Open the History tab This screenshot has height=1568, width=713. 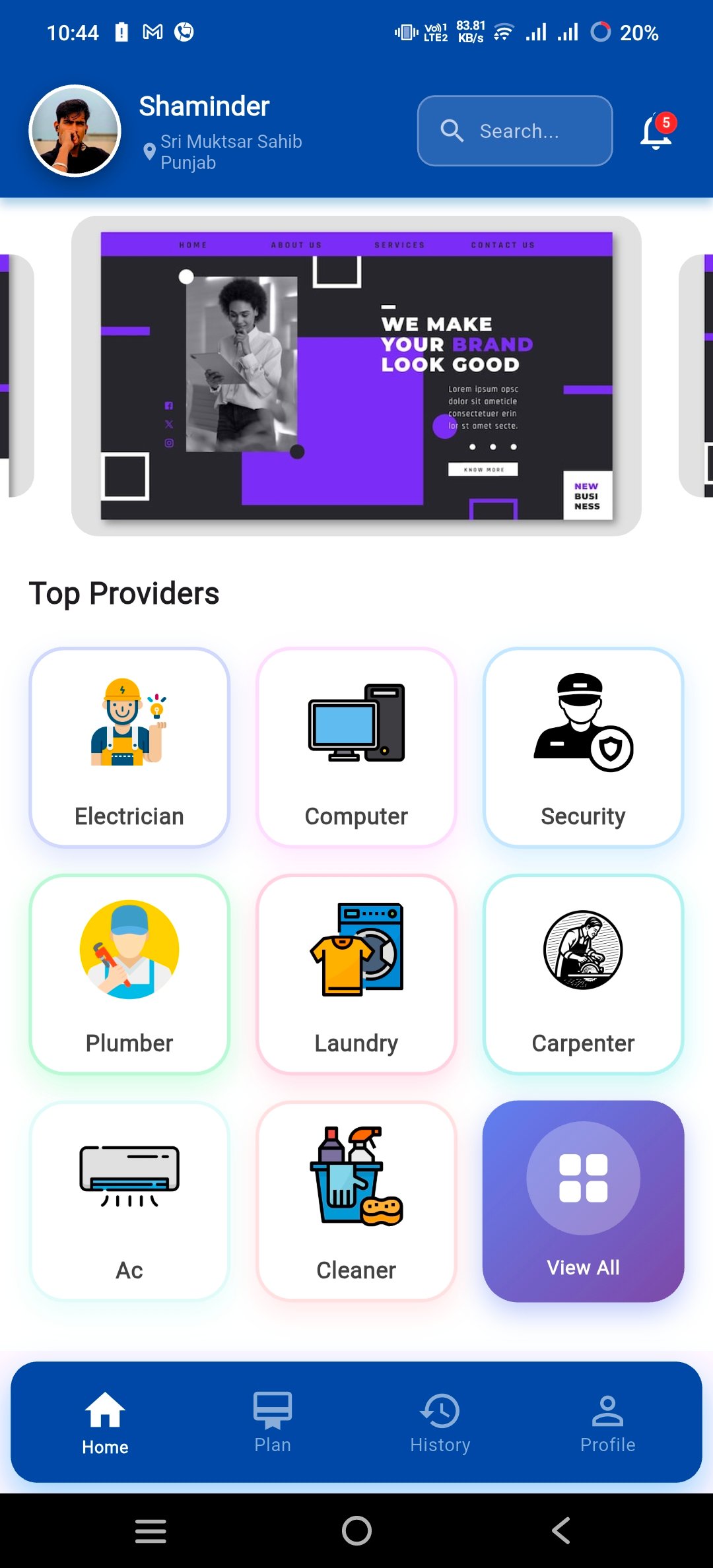click(440, 1422)
